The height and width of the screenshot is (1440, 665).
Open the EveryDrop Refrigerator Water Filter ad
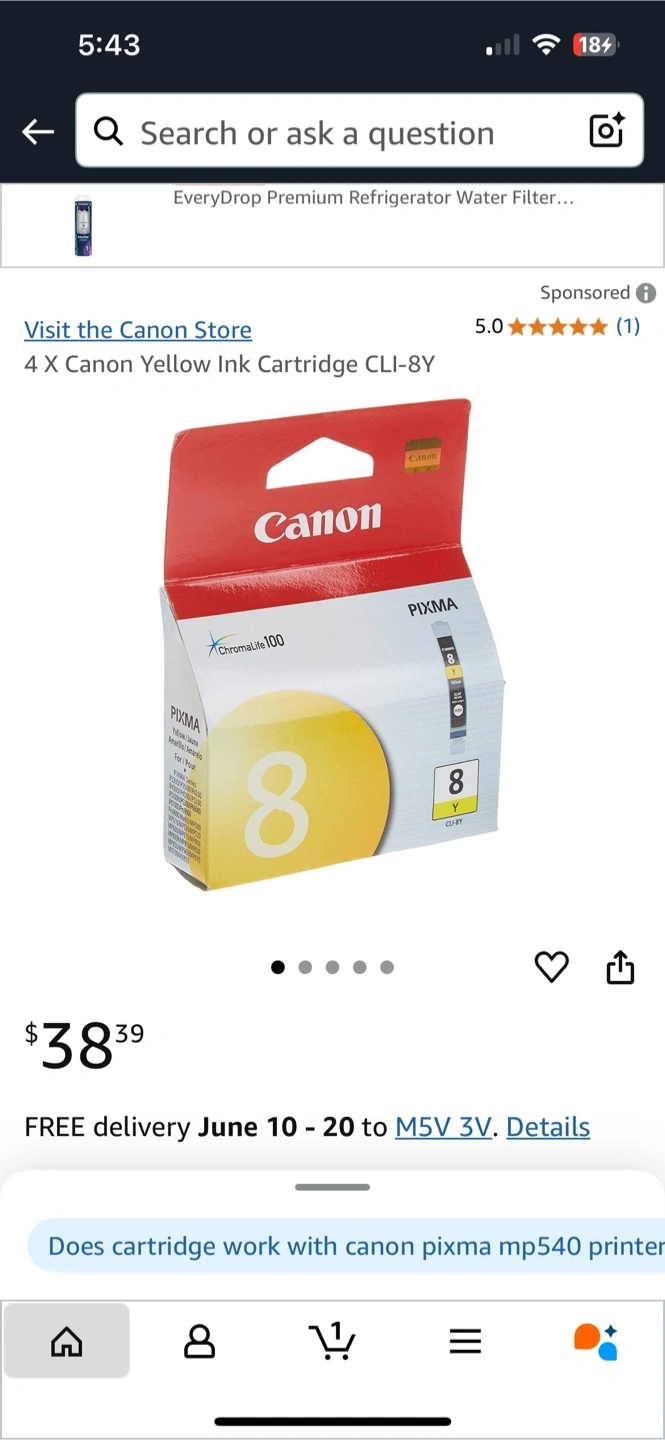tap(332, 226)
